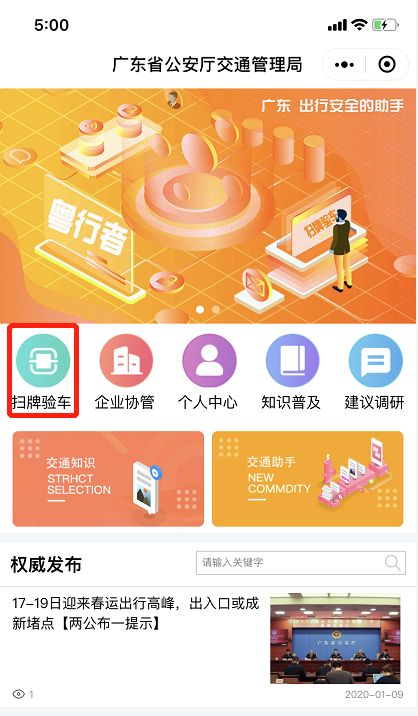
Task: Go to 个人中心
Action: point(208,371)
